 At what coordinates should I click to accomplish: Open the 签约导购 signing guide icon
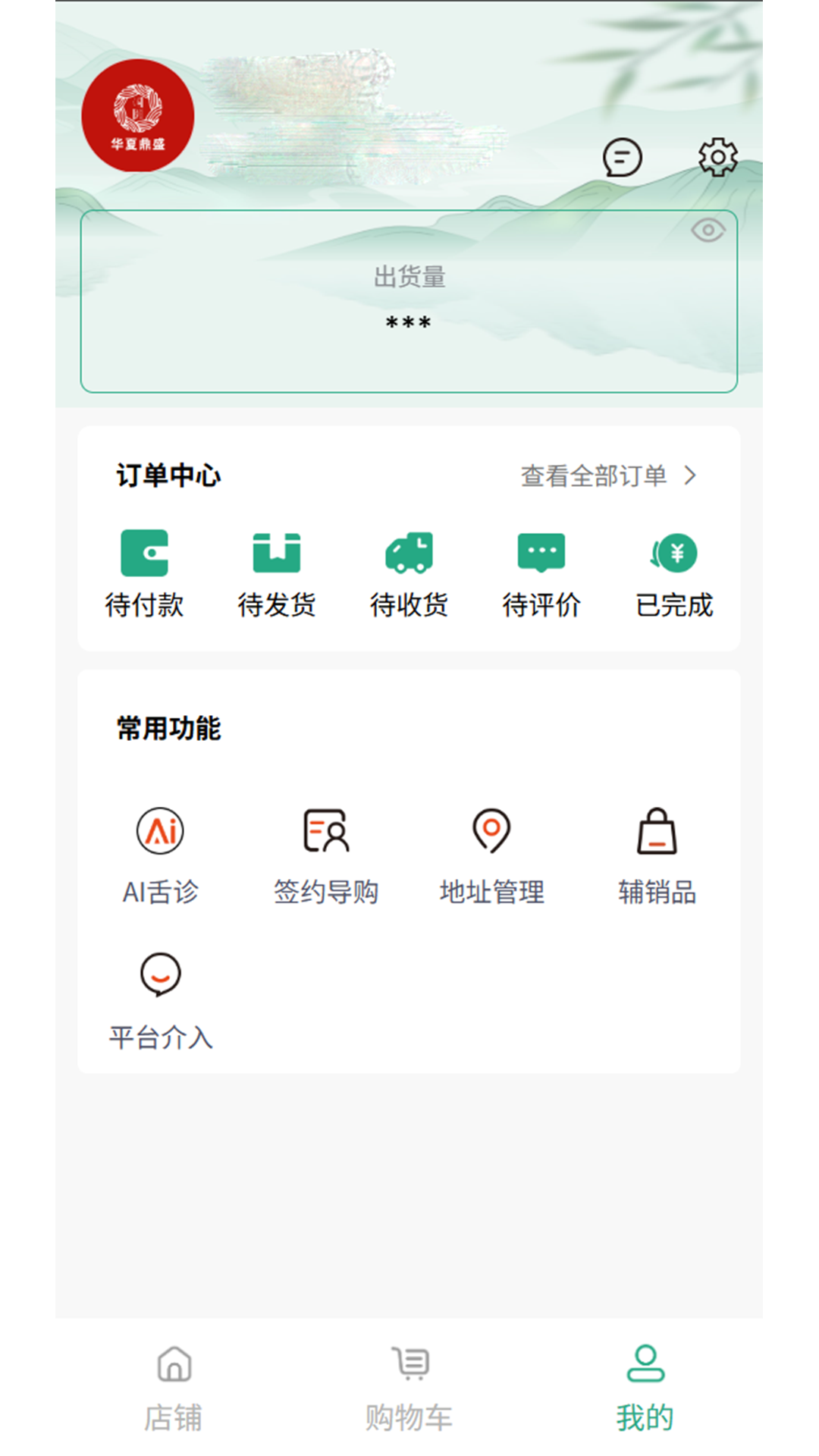(x=326, y=830)
